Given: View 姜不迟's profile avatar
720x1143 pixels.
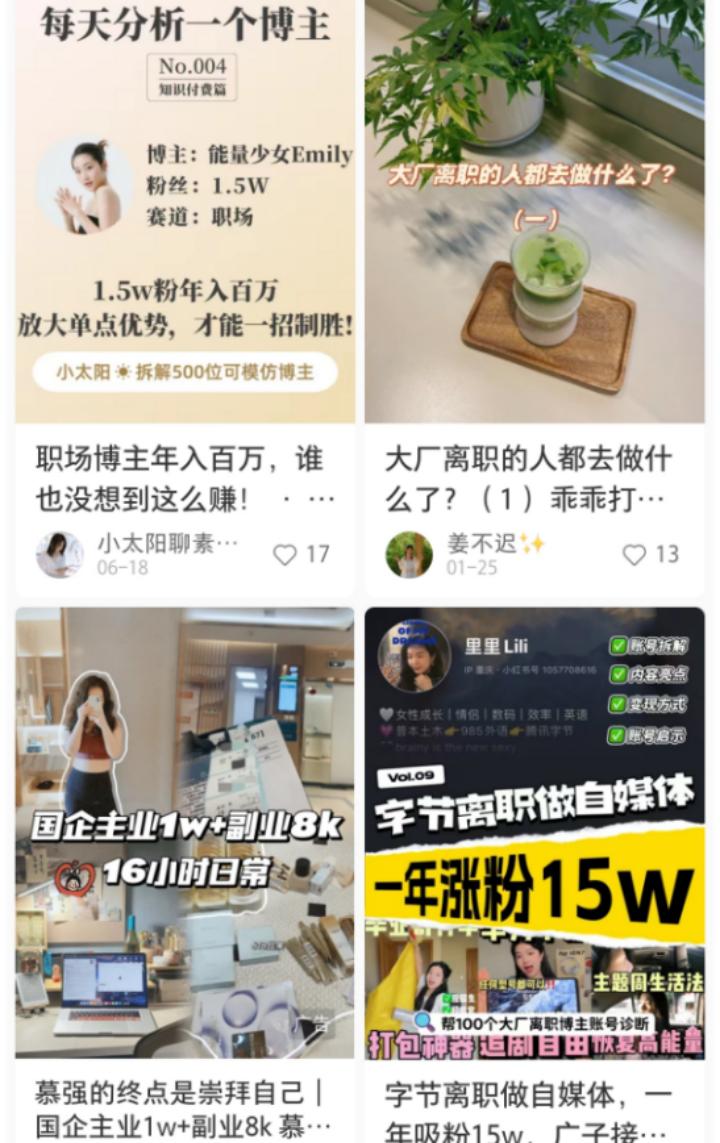Looking at the screenshot, I should tap(409, 554).
